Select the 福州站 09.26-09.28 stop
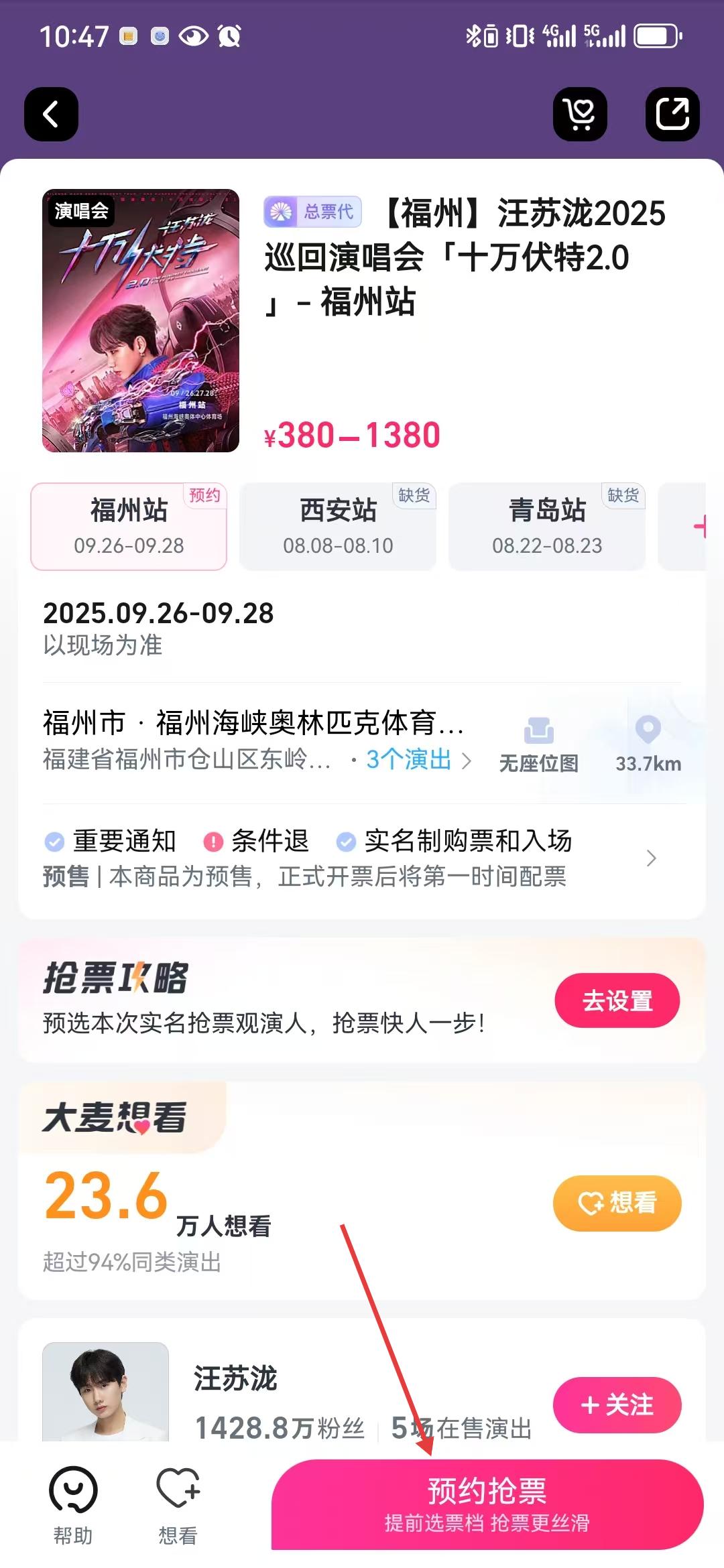This screenshot has width=724, height=1568. [129, 527]
